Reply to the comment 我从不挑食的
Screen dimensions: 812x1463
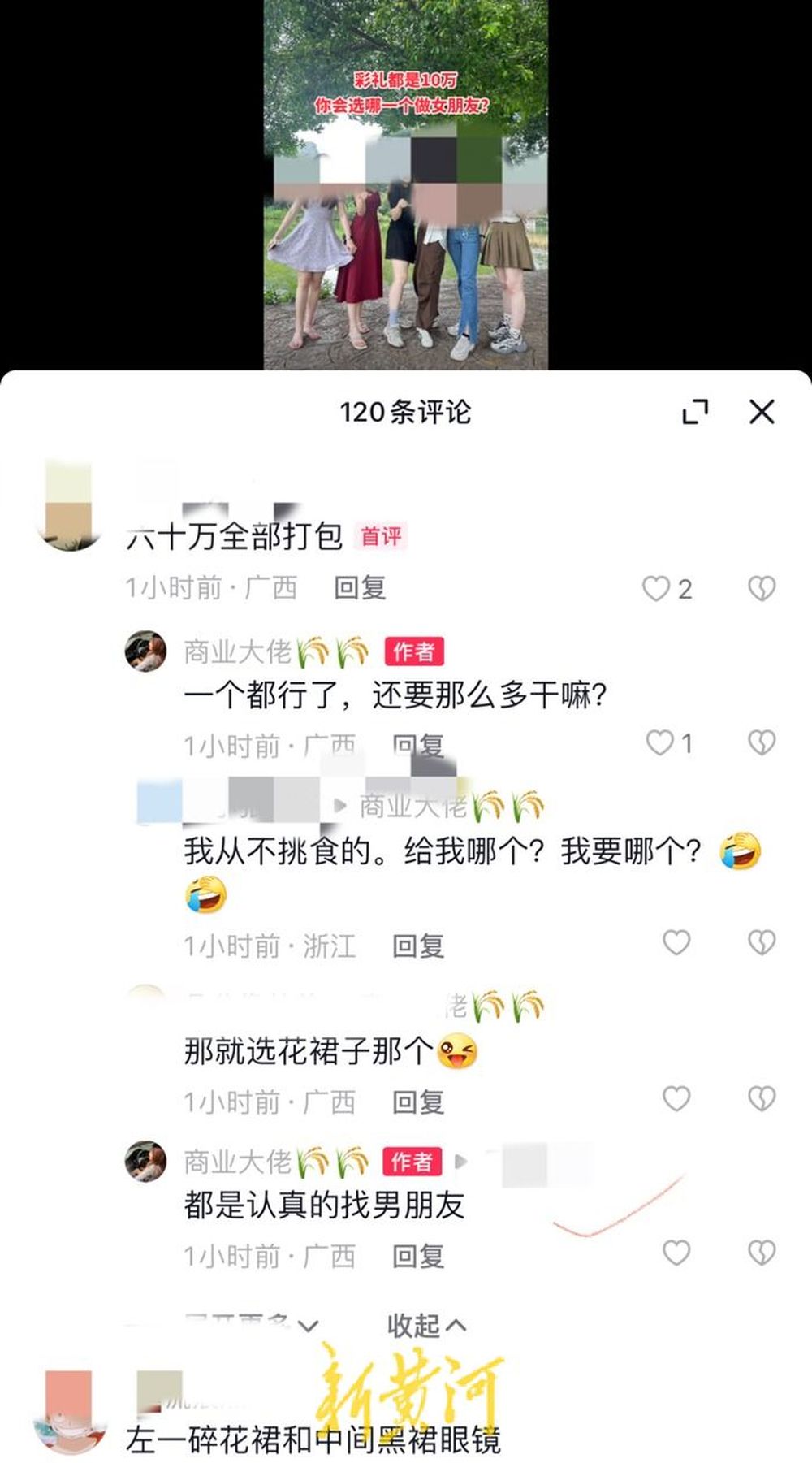coord(418,946)
